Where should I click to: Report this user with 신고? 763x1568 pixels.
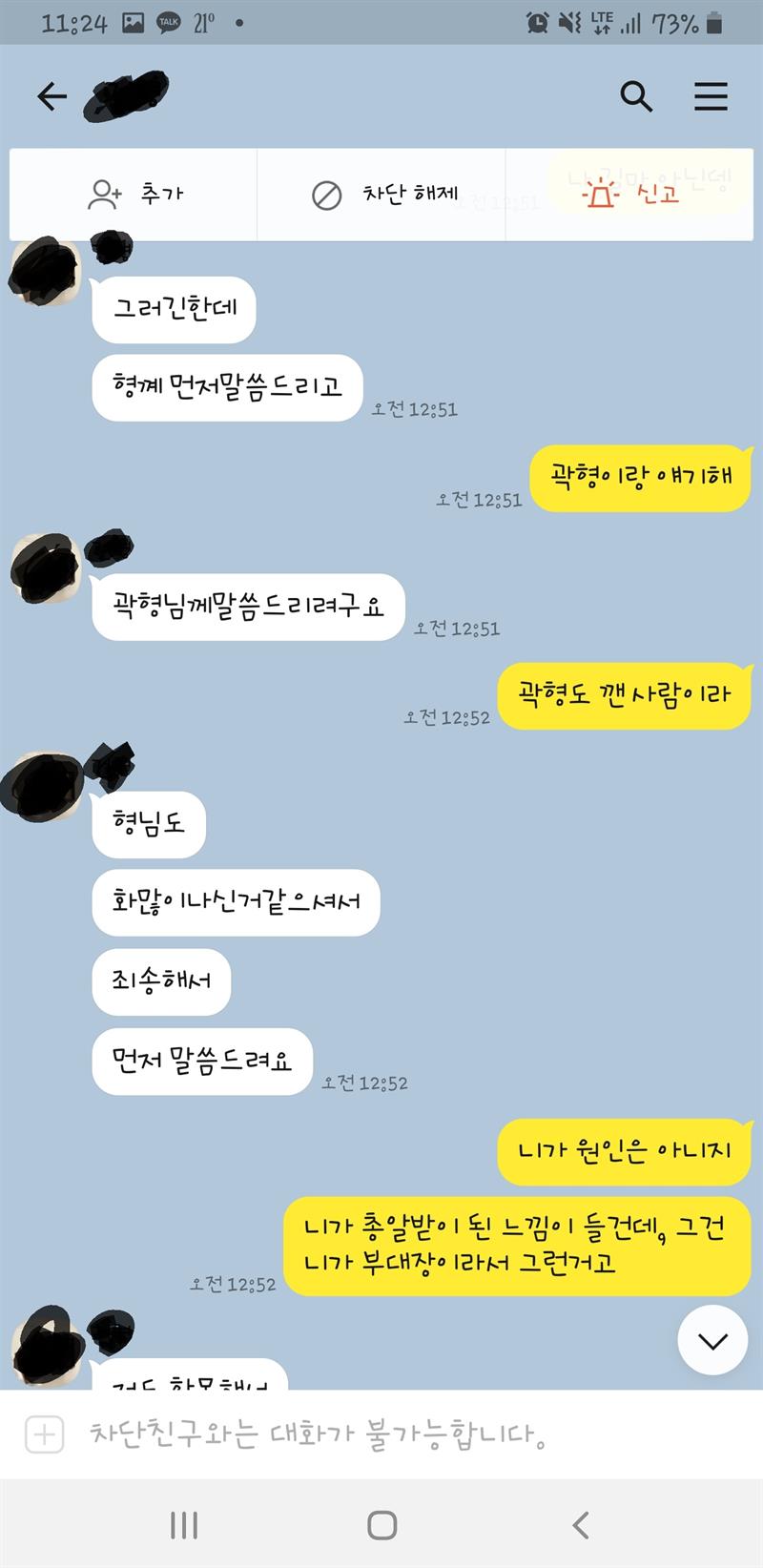pyautogui.click(x=629, y=195)
